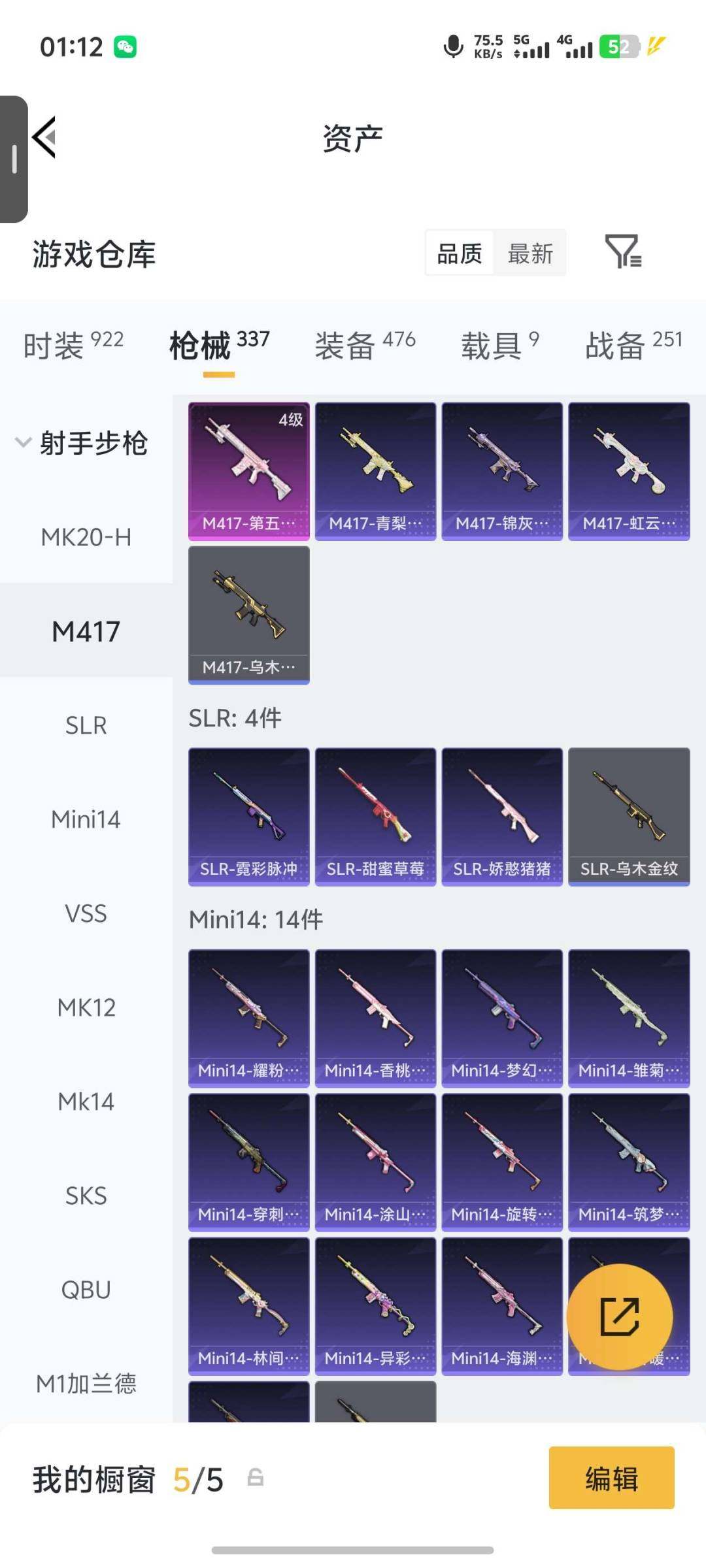The height and width of the screenshot is (1568, 706).
Task: Switch to the 装备 tab
Action: [x=365, y=344]
